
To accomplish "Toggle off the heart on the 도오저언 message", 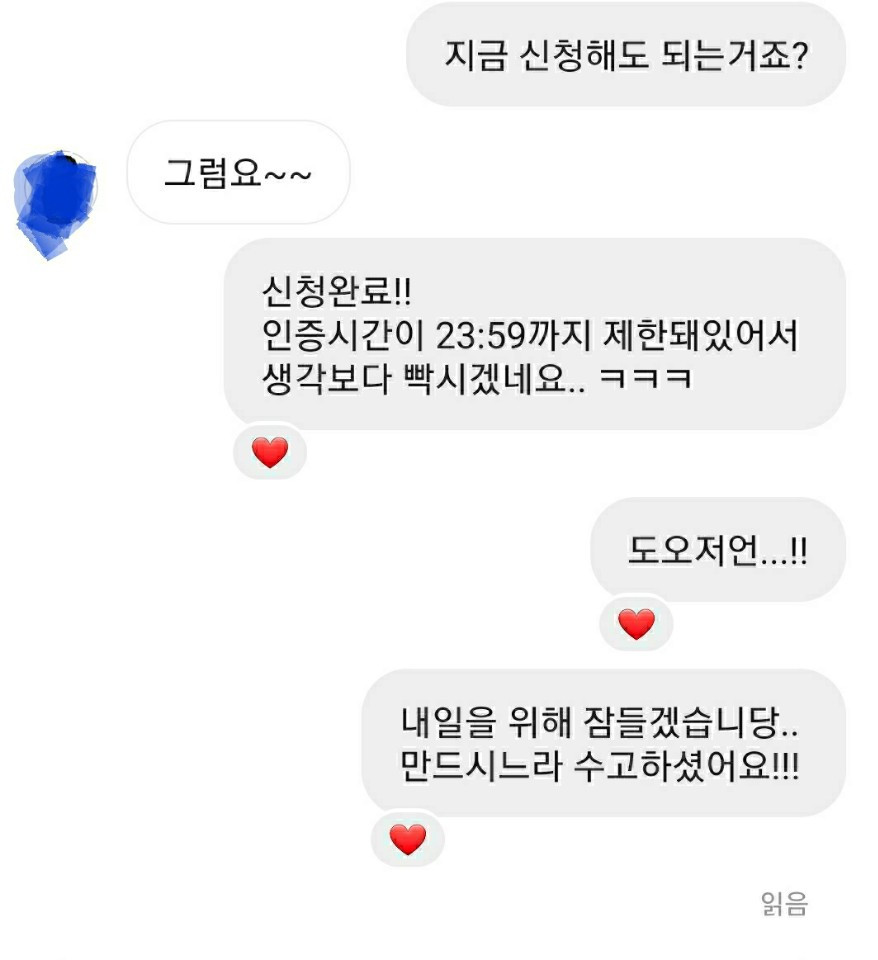I will click(637, 625).
